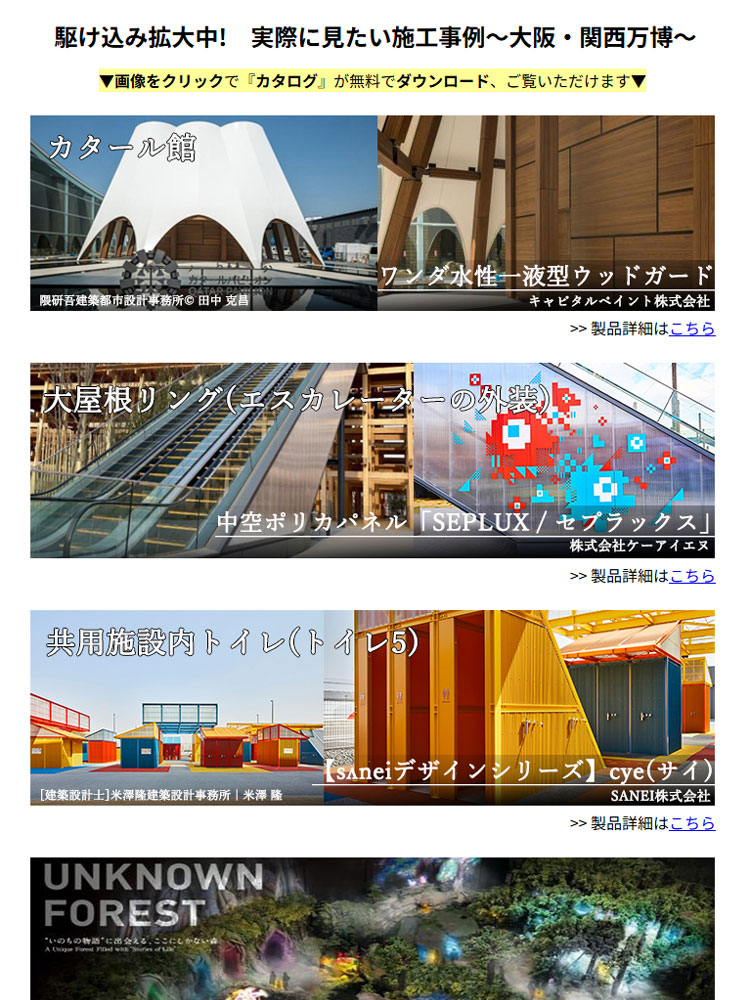
Task: Open the 大屋根リング SEPLUX panel banner
Action: pos(372,460)
